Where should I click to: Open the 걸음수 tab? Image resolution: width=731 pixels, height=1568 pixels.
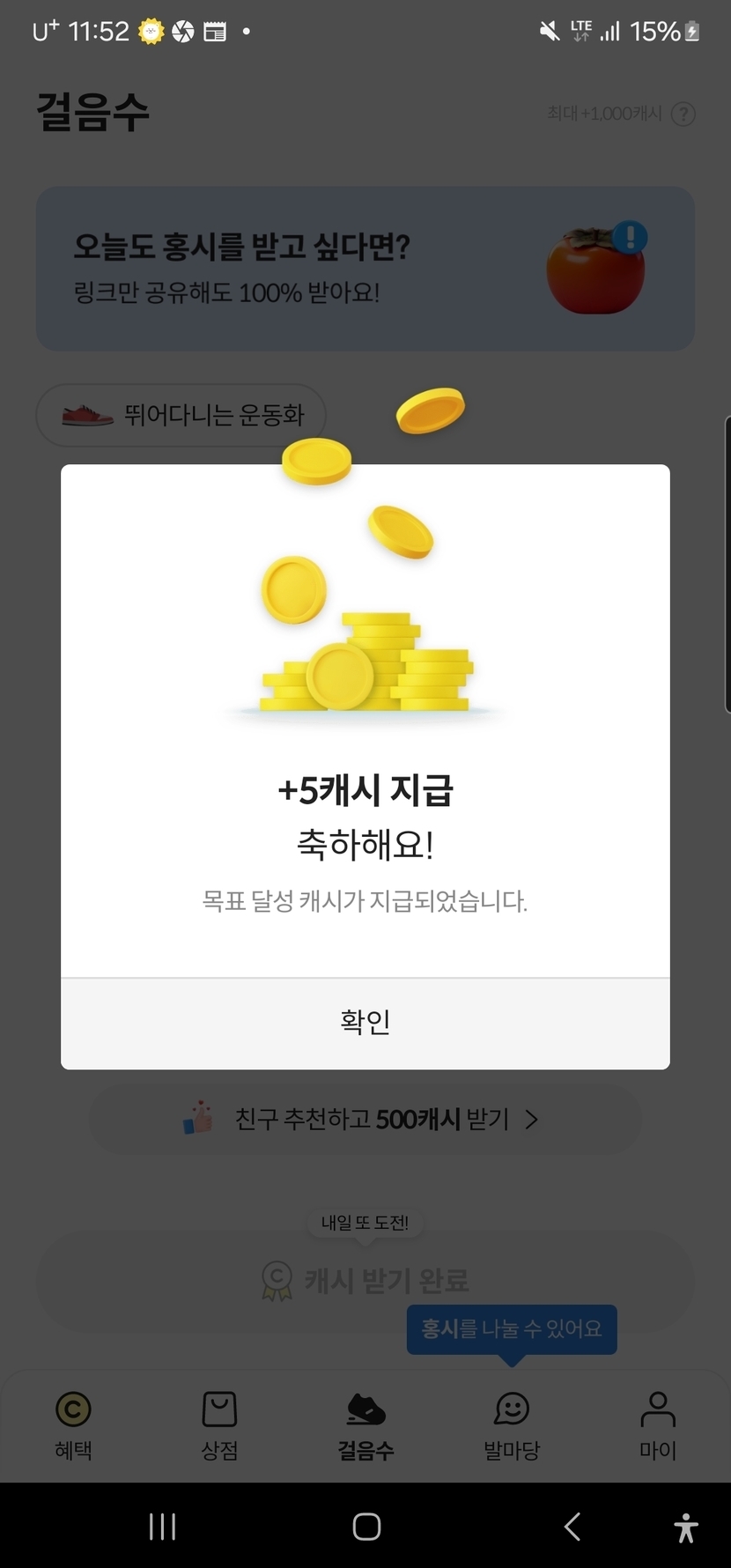tap(365, 1425)
